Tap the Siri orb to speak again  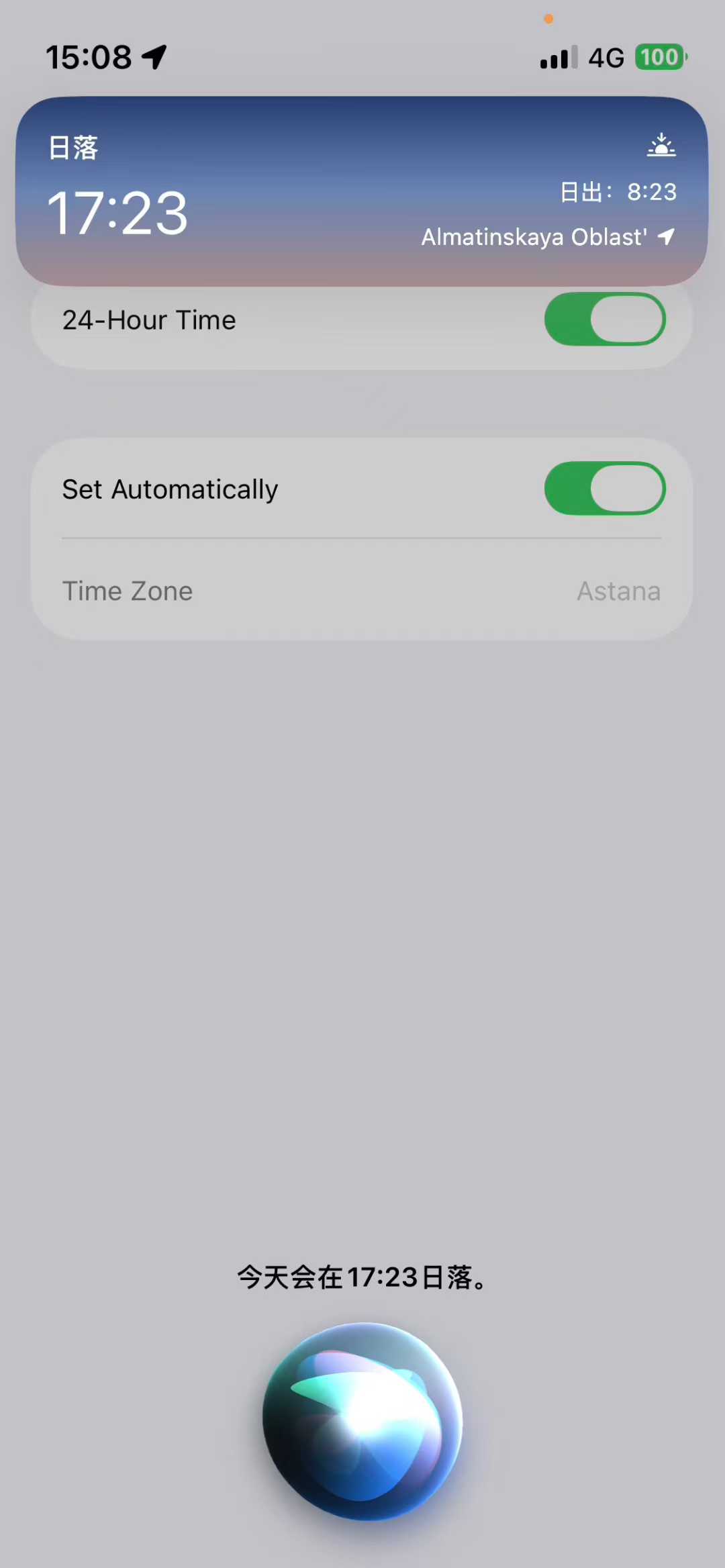pyautogui.click(x=362, y=1422)
